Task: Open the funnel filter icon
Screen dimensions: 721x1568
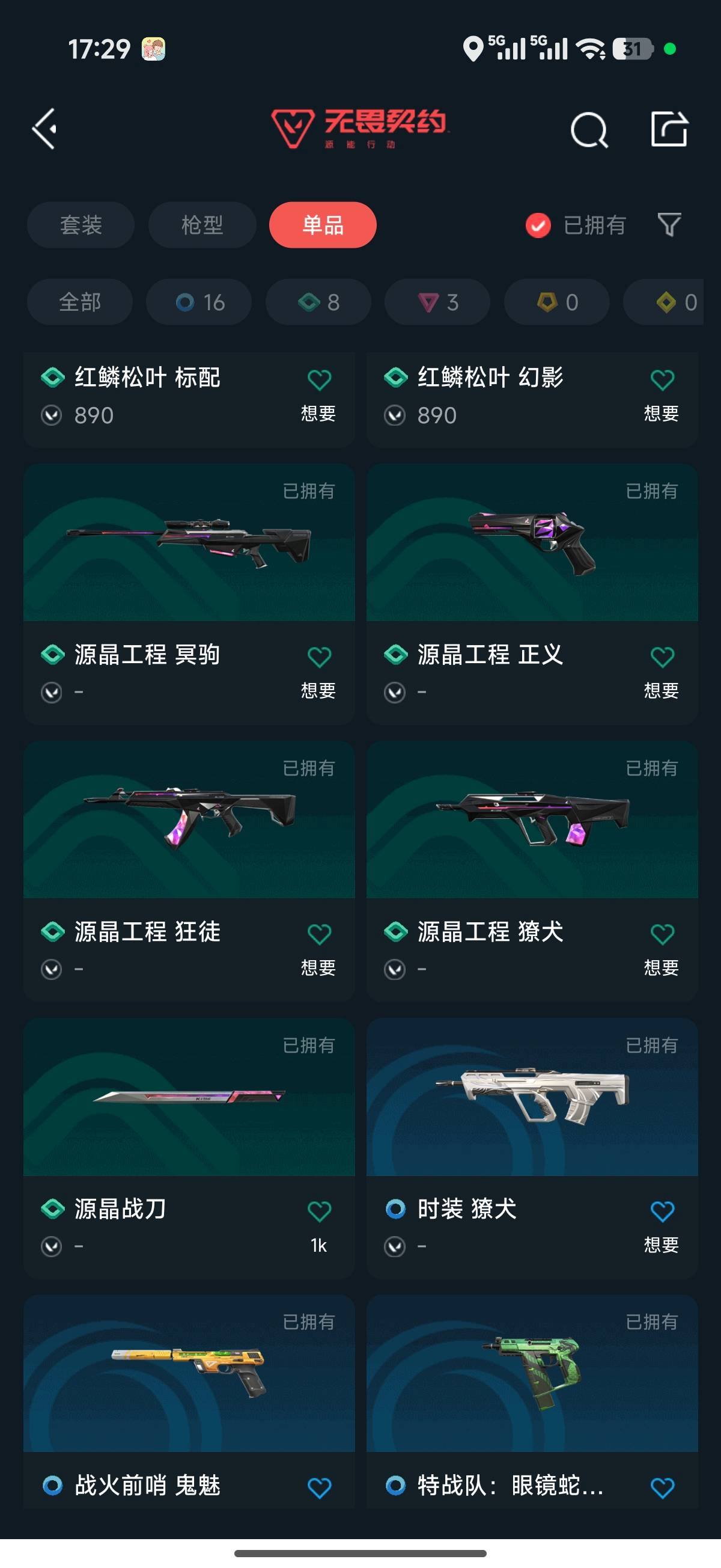Action: coord(669,225)
